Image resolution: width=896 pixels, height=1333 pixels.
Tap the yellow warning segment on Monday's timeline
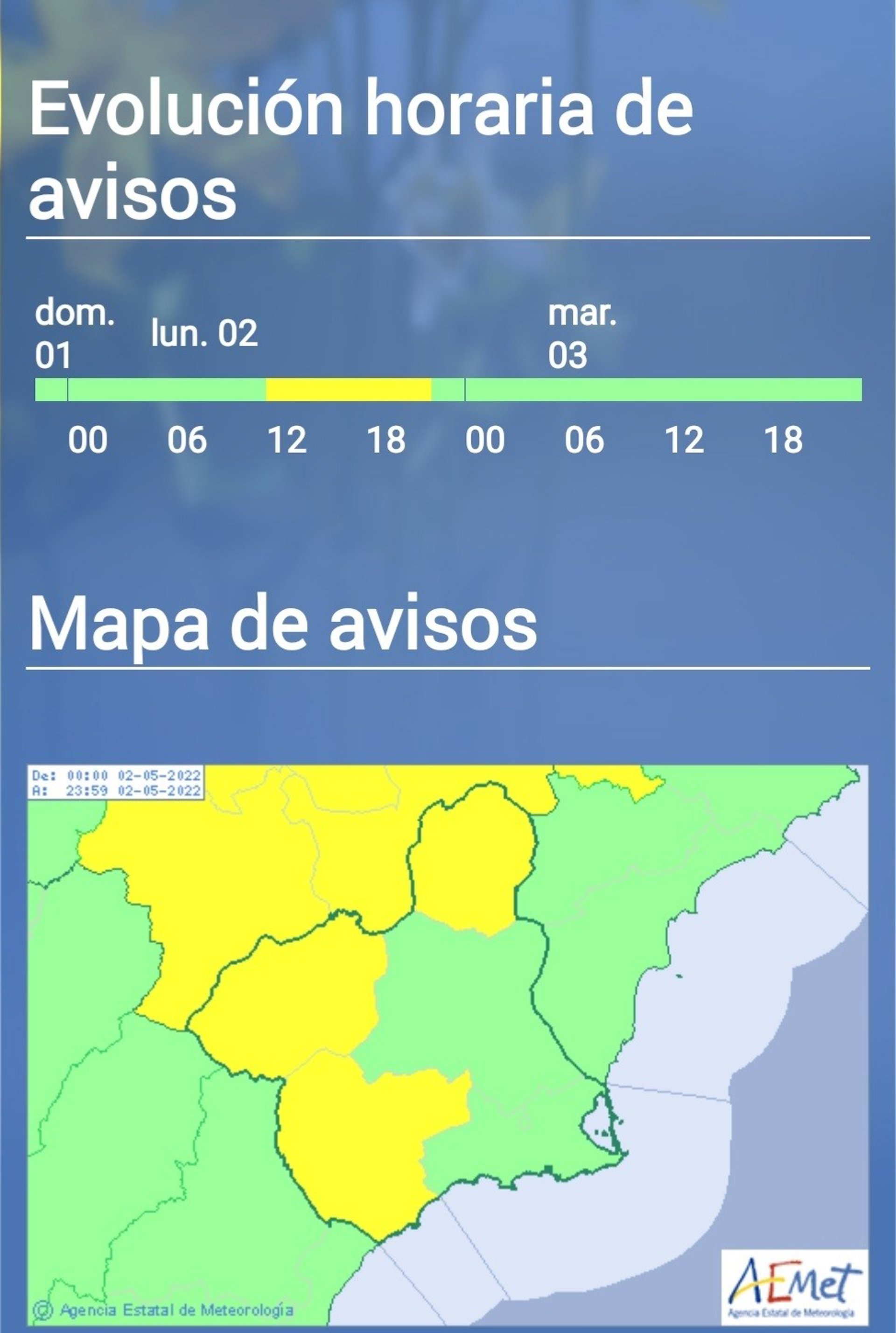(x=348, y=389)
